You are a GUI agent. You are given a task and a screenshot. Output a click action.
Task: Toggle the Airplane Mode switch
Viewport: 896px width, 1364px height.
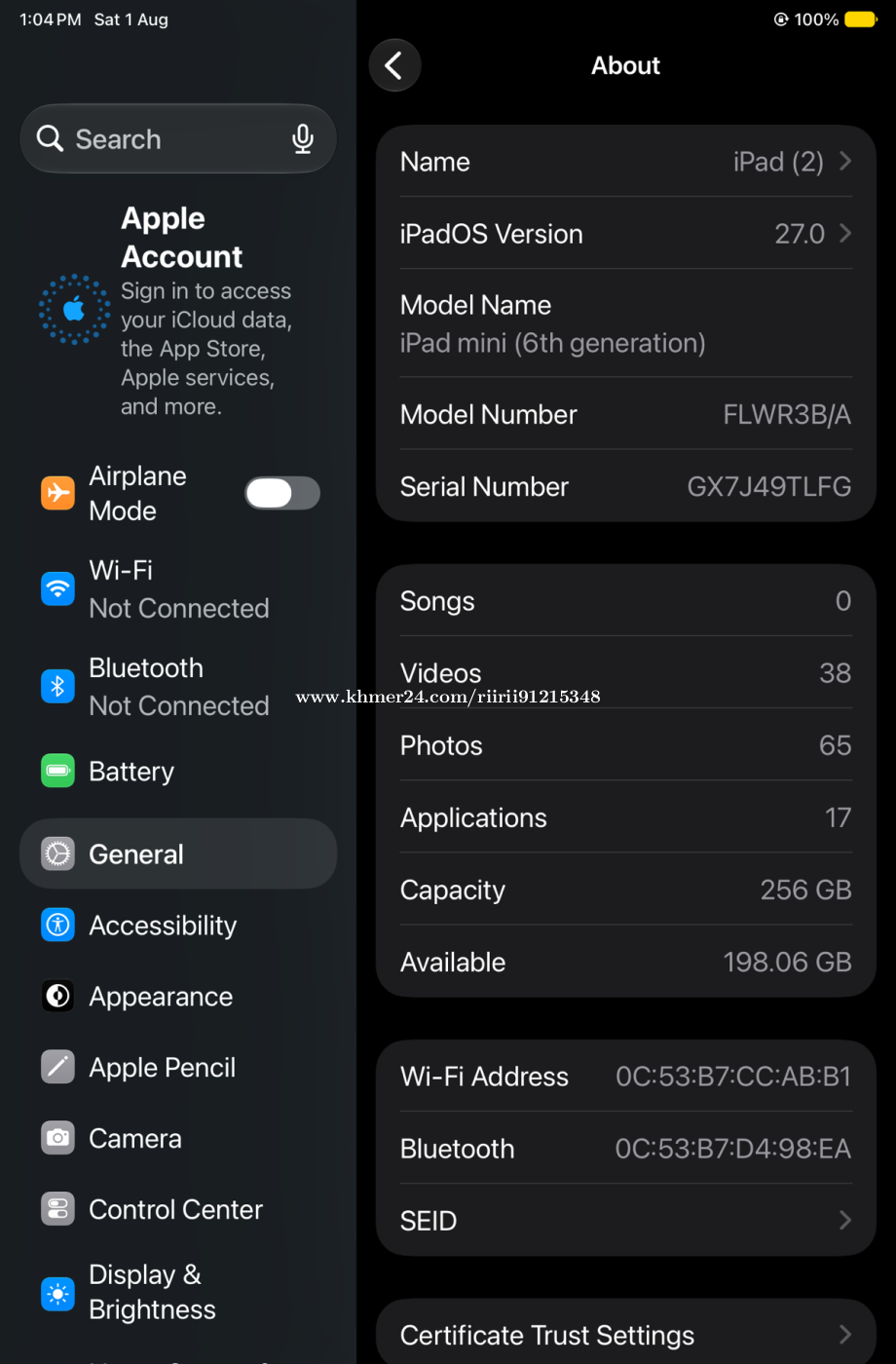tap(281, 493)
